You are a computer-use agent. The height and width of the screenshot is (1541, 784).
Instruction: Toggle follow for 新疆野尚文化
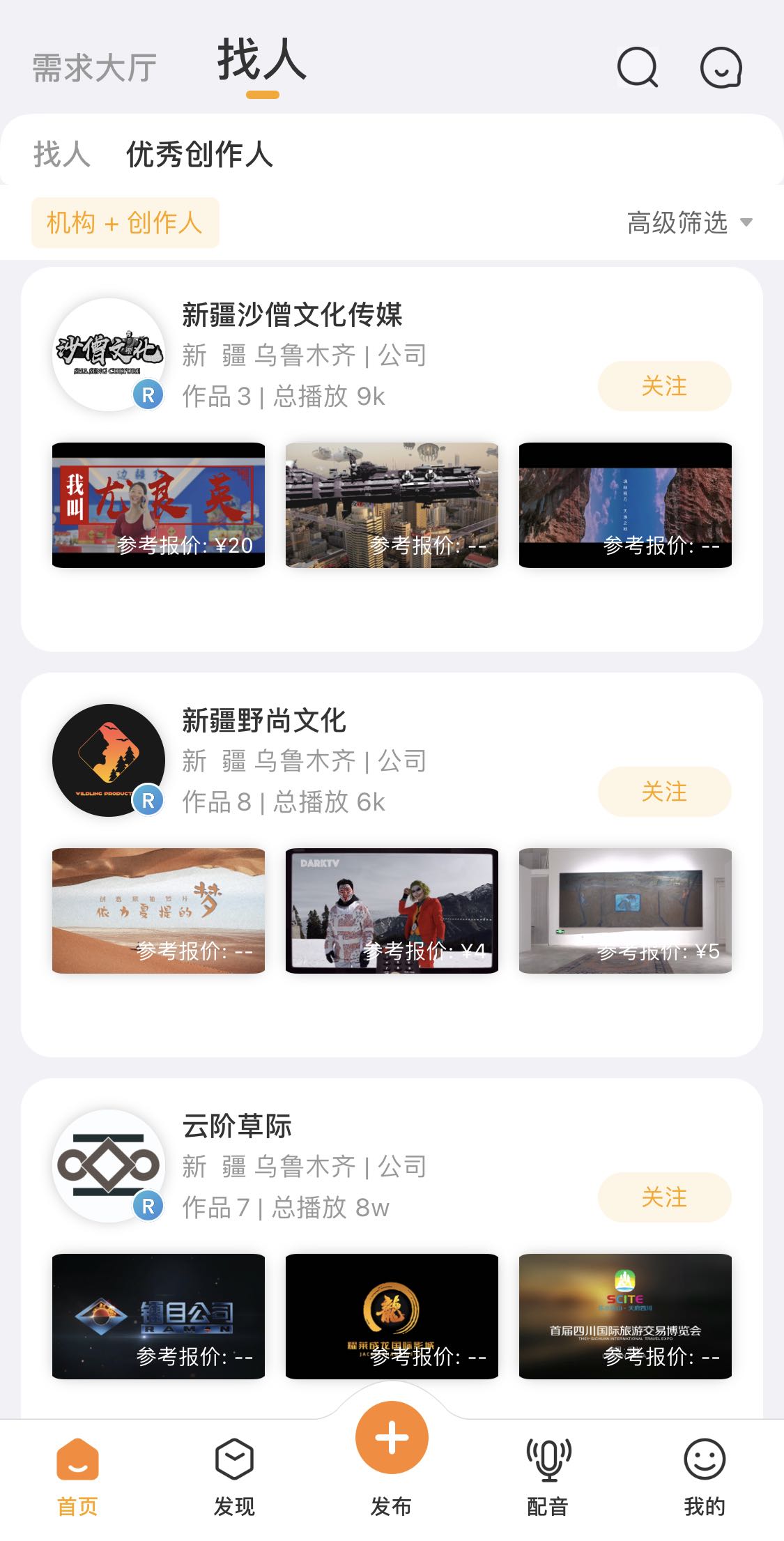coord(663,792)
